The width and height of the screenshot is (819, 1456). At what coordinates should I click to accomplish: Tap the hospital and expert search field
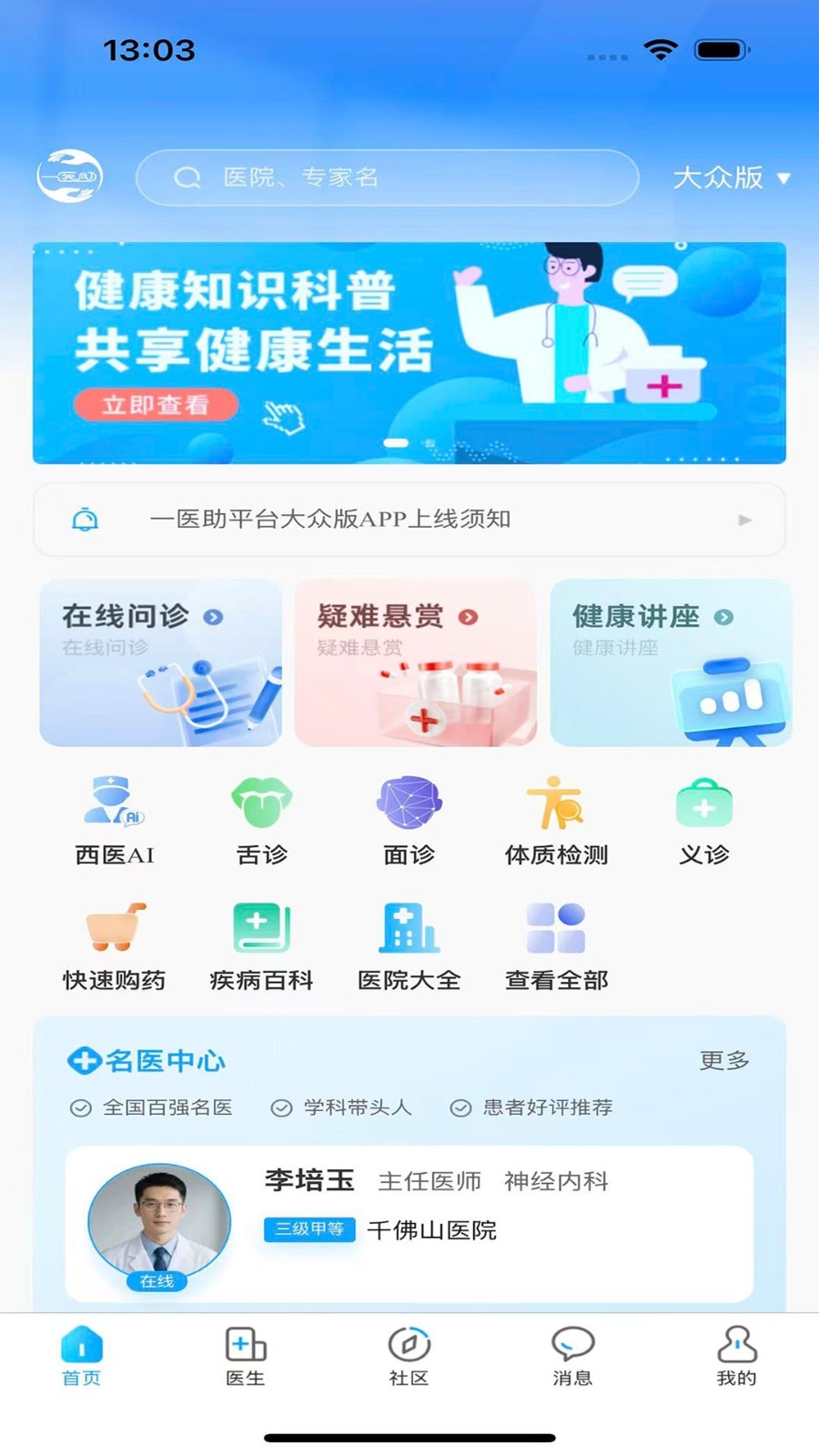(x=387, y=177)
